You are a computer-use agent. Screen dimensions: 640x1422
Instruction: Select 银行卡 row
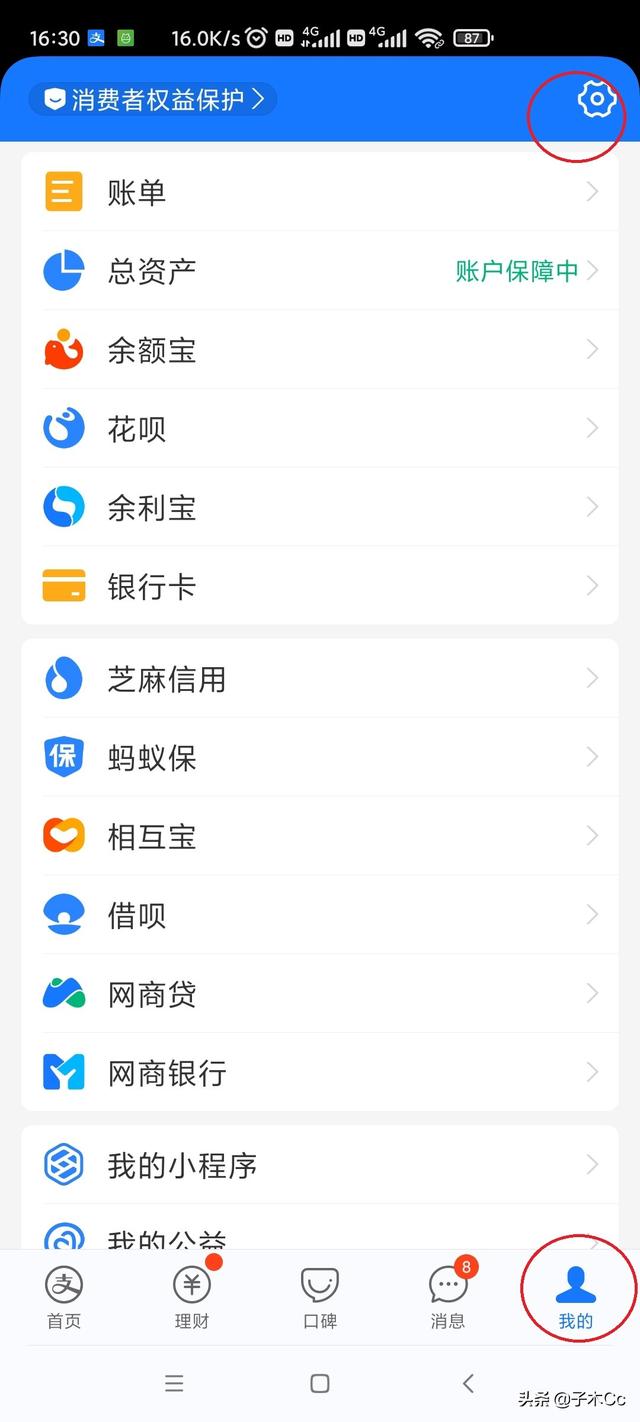(x=320, y=586)
